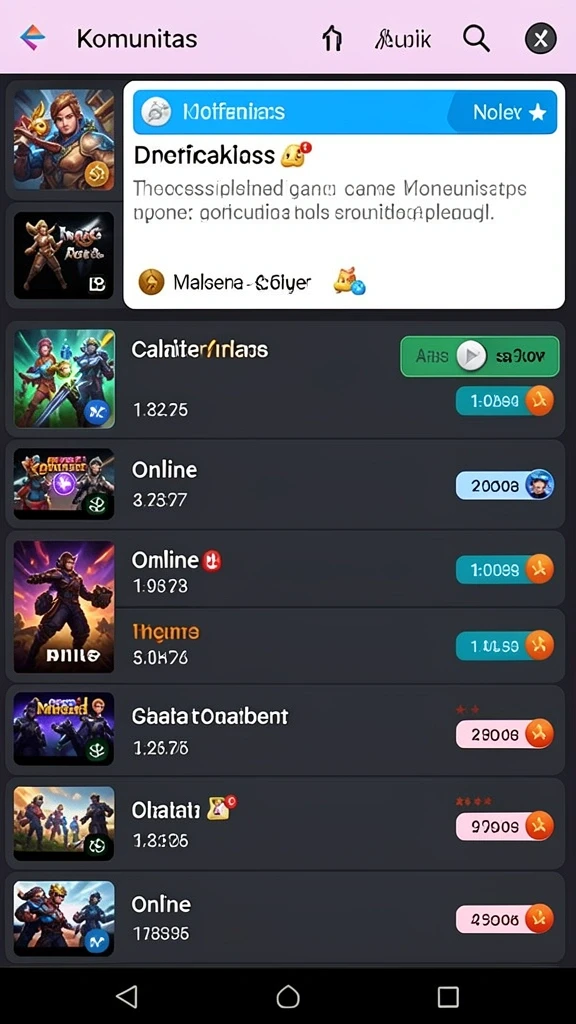Screen dimensions: 576x1024
Task: Tap the back arrow beside Komunitas
Action: point(33,39)
